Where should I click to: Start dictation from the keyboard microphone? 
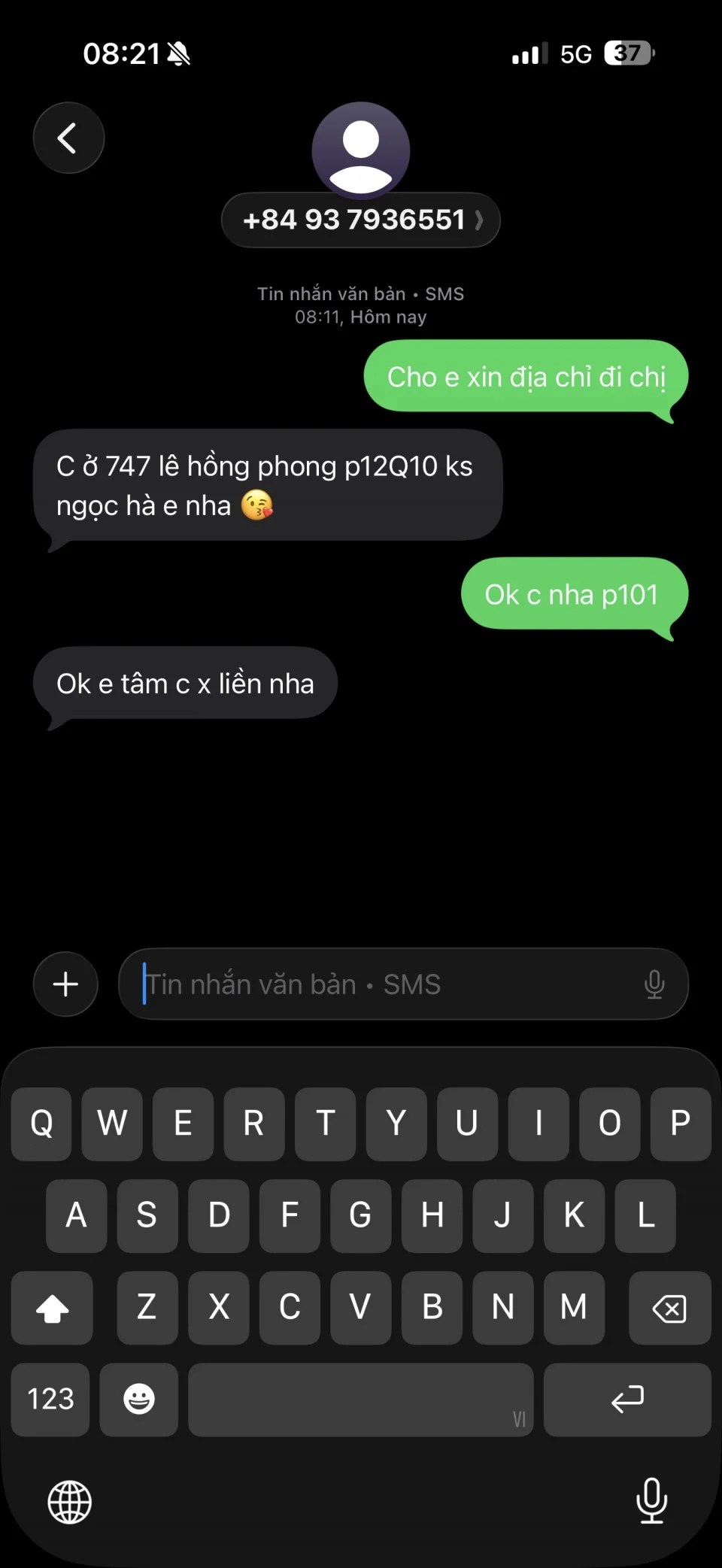point(651,1500)
